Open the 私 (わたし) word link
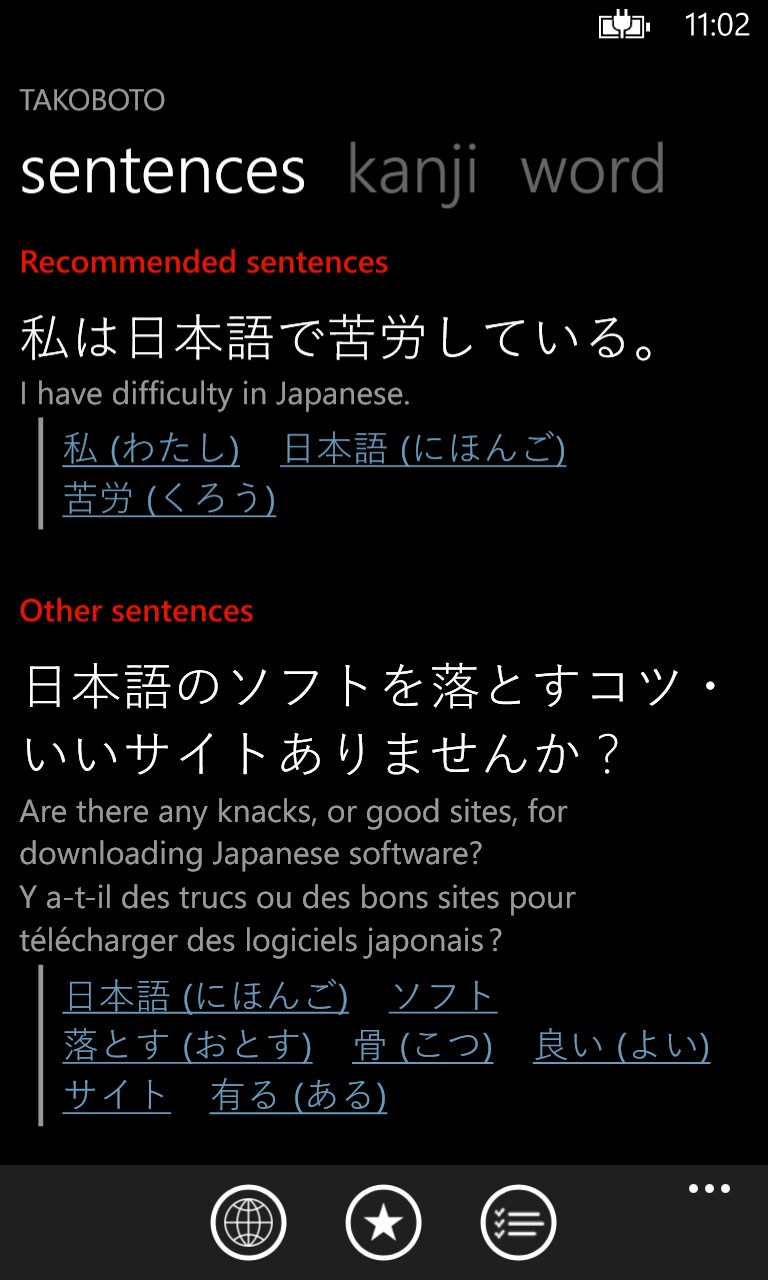The width and height of the screenshot is (768, 1280). (x=151, y=449)
